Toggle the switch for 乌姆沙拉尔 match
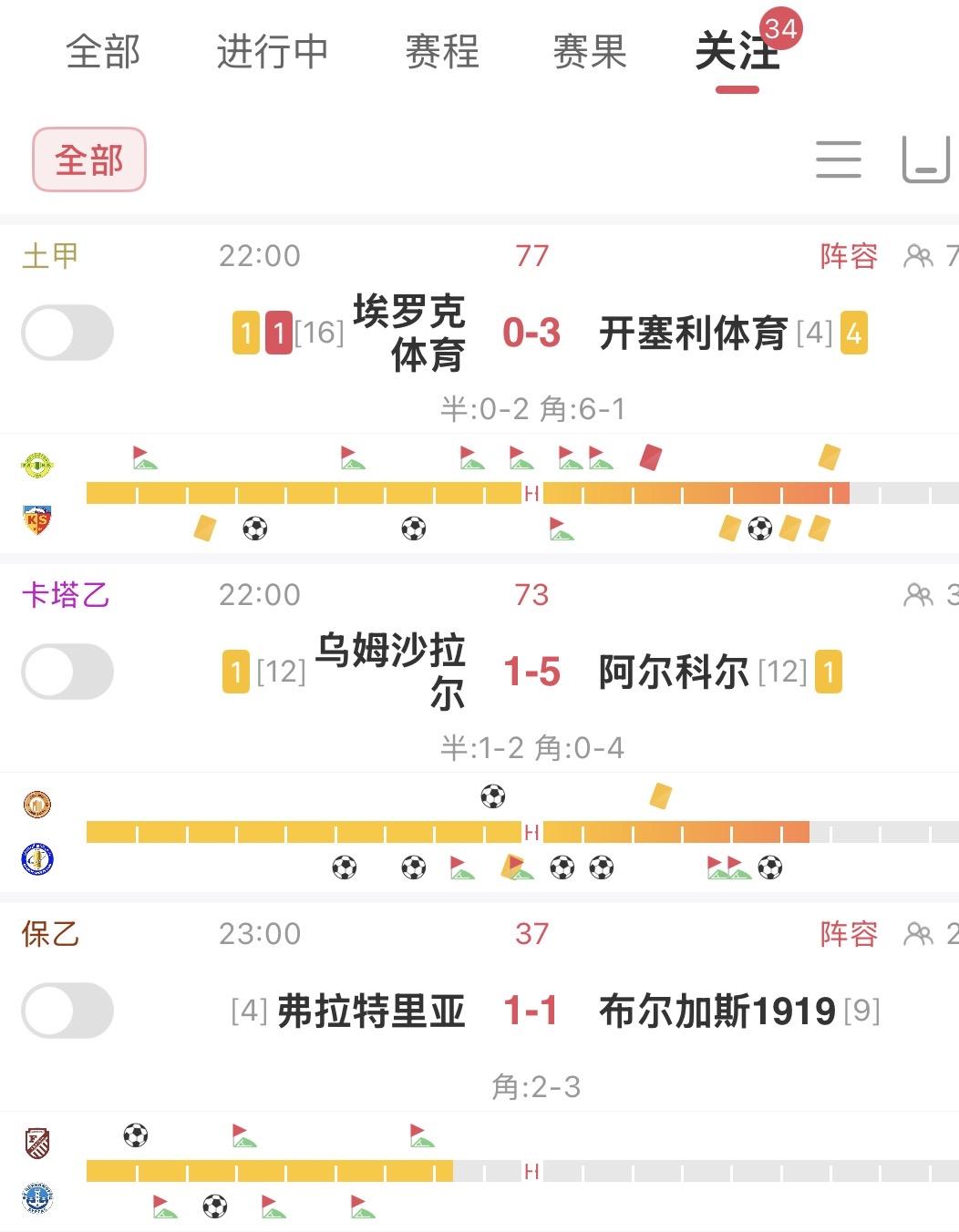959x1232 pixels. pos(67,672)
